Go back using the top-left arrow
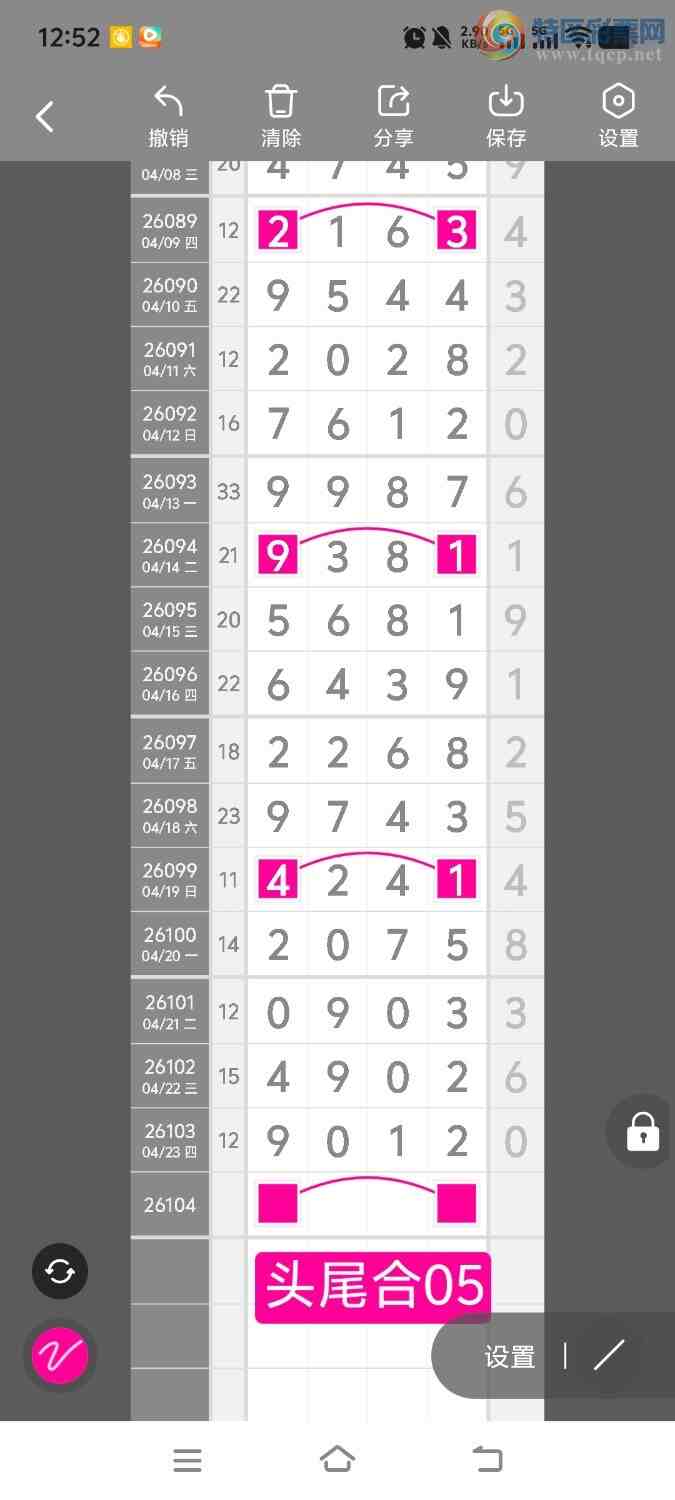 [45, 117]
